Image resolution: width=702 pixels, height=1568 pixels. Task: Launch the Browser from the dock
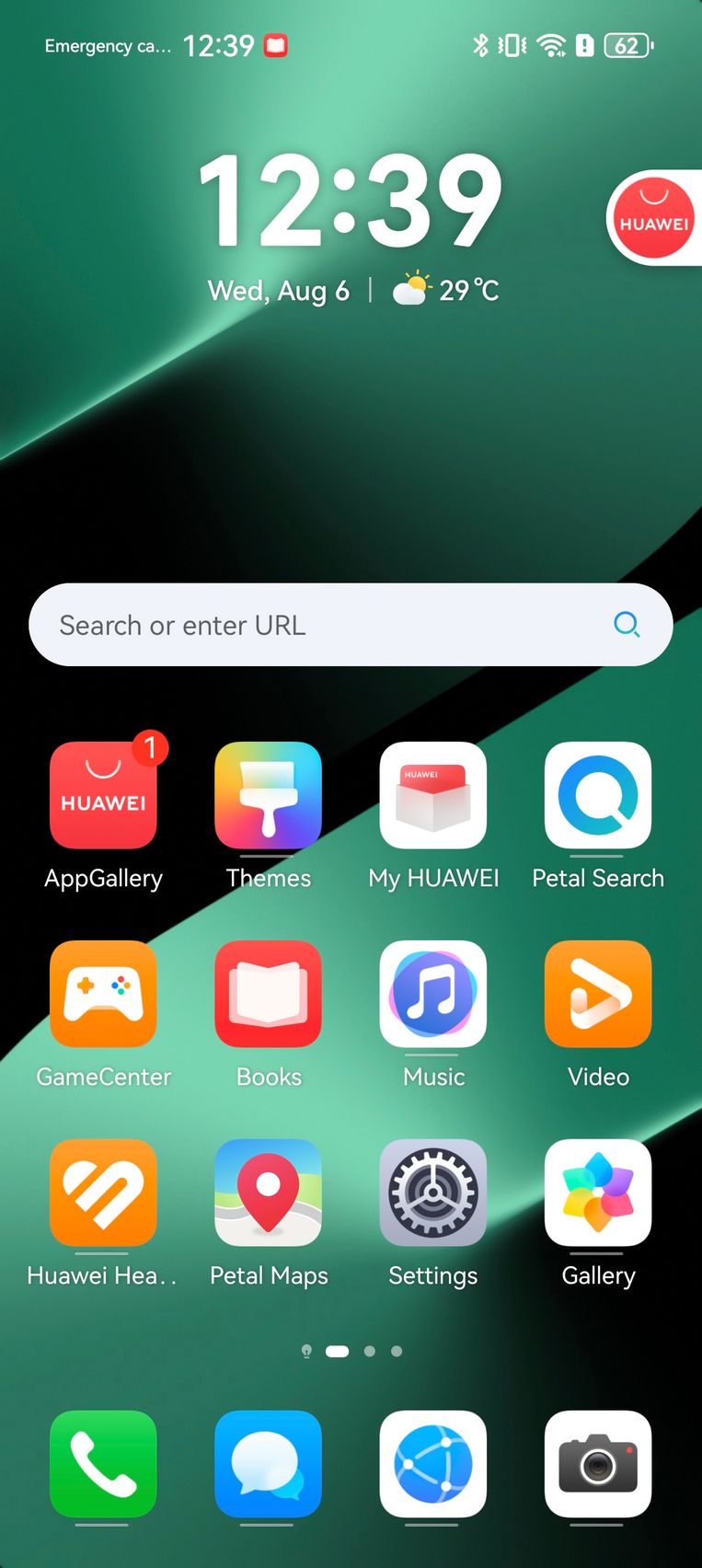(x=433, y=1464)
